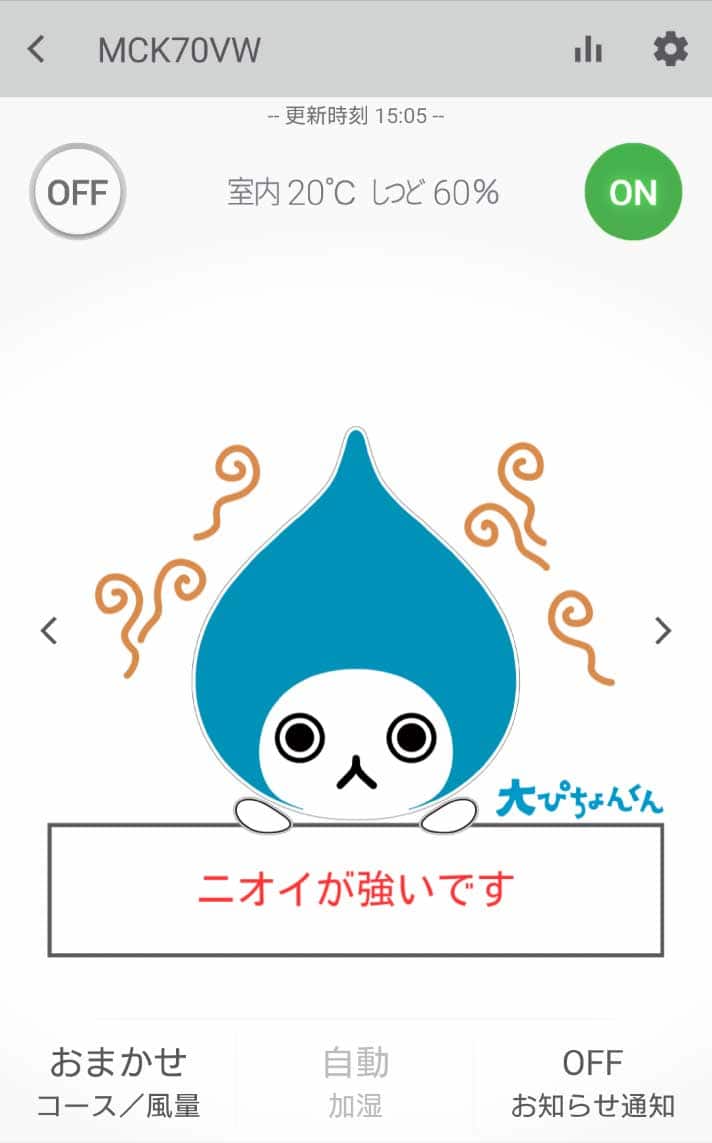Open the 自動 加湿 setting
Image resolution: width=712 pixels, height=1143 pixels.
[356, 1081]
